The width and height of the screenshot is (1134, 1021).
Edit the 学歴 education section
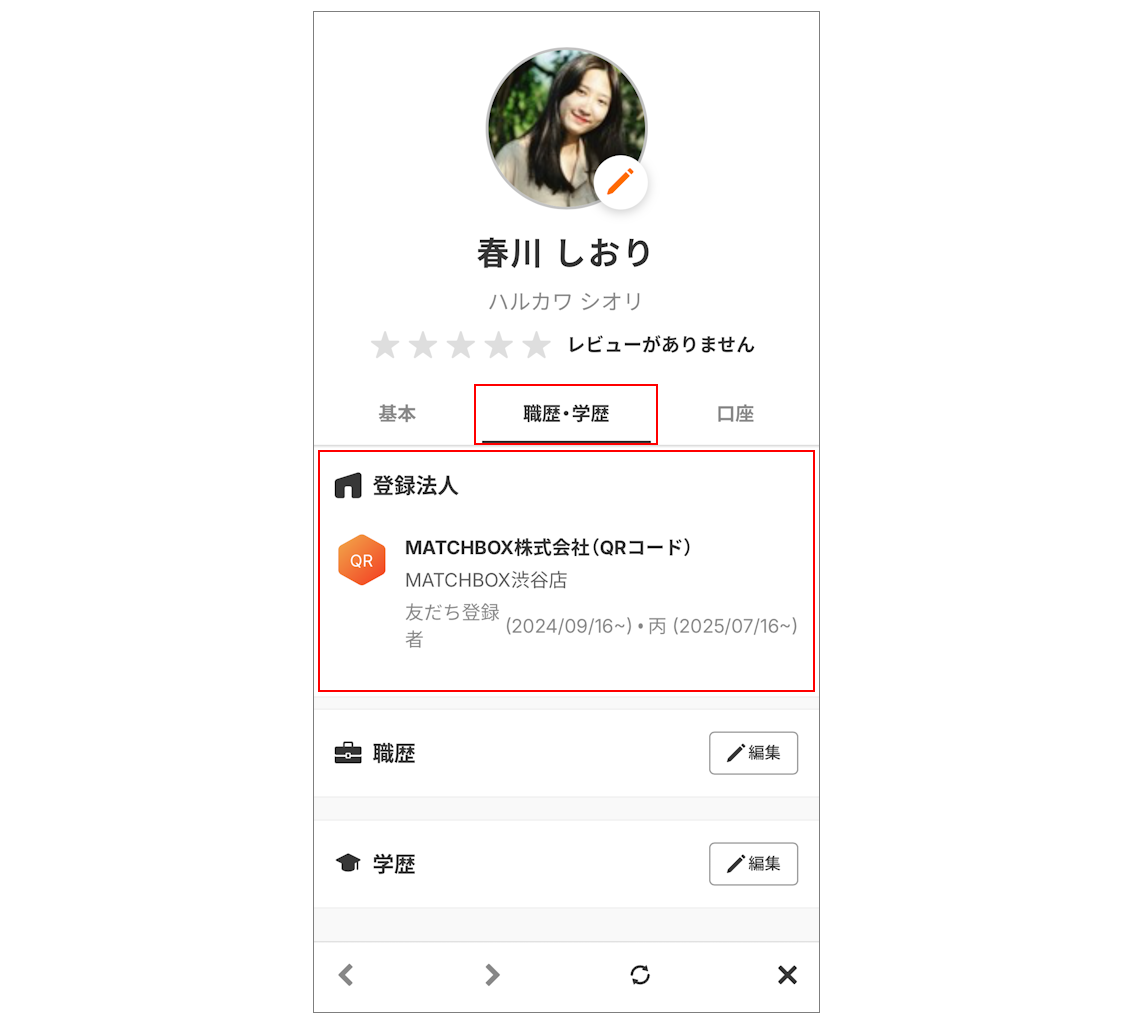coord(753,864)
